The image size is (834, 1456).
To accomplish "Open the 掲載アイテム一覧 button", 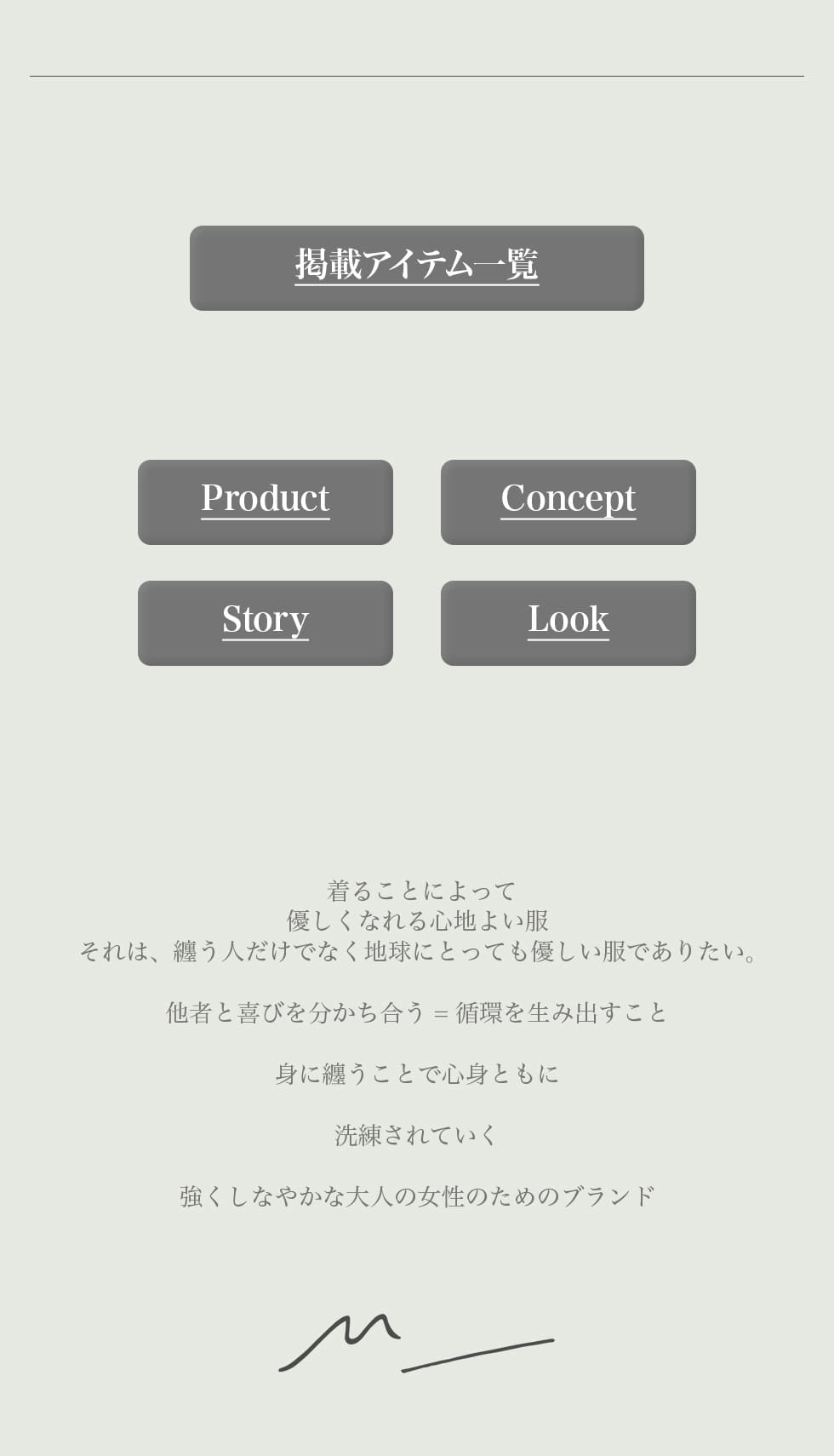I will (x=416, y=267).
